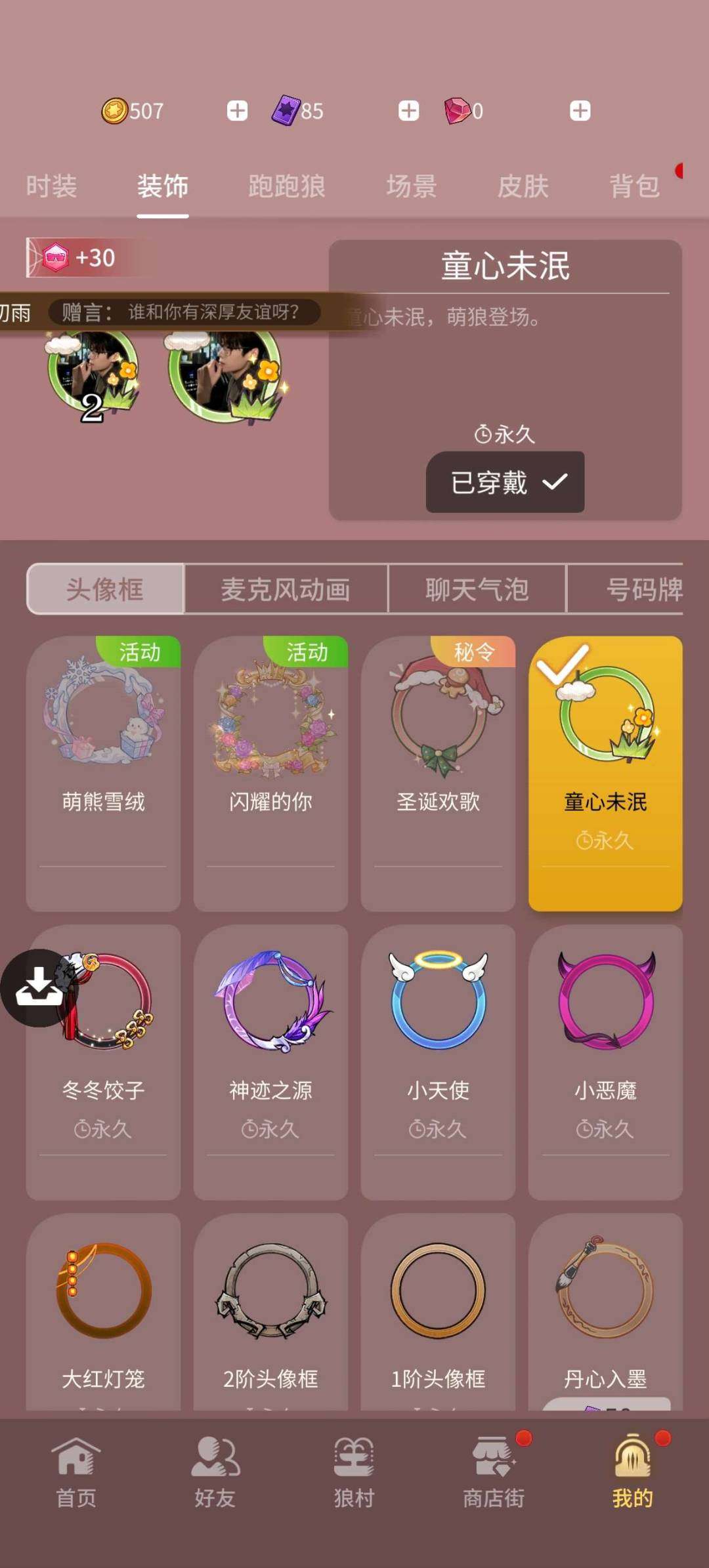
Task: Tap the plus beside purple cards
Action: (408, 110)
